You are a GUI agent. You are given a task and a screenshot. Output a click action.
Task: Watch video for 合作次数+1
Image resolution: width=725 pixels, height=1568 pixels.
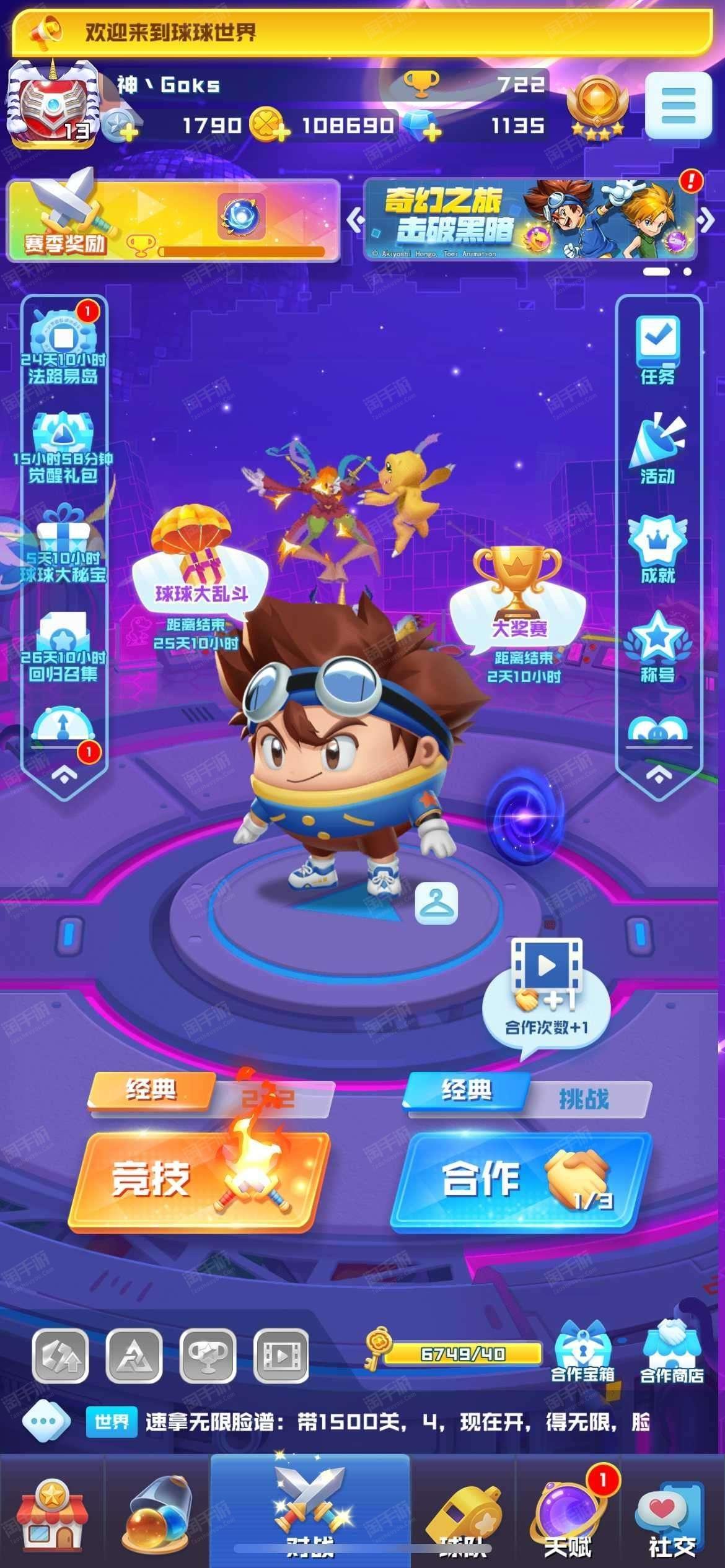tap(547, 991)
